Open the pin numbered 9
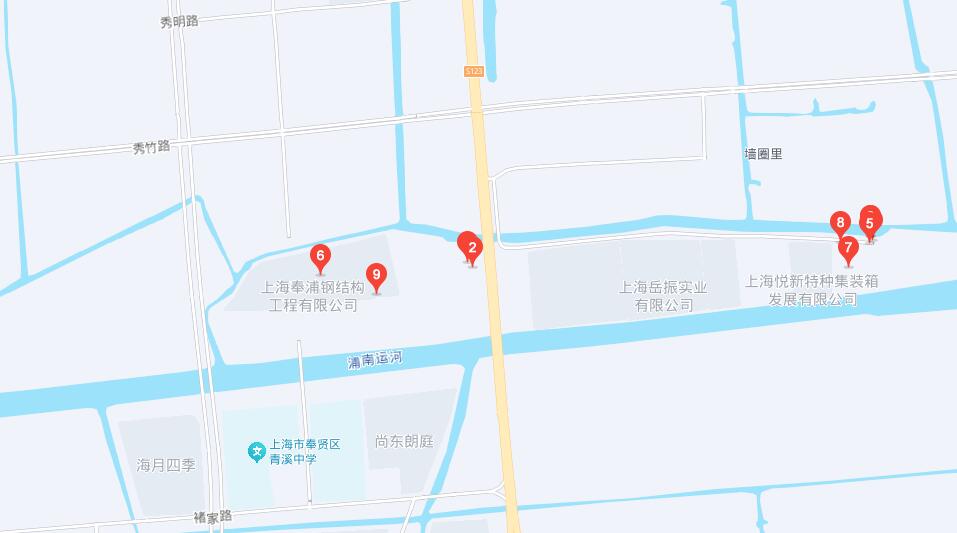This screenshot has width=957, height=533. pos(376,274)
